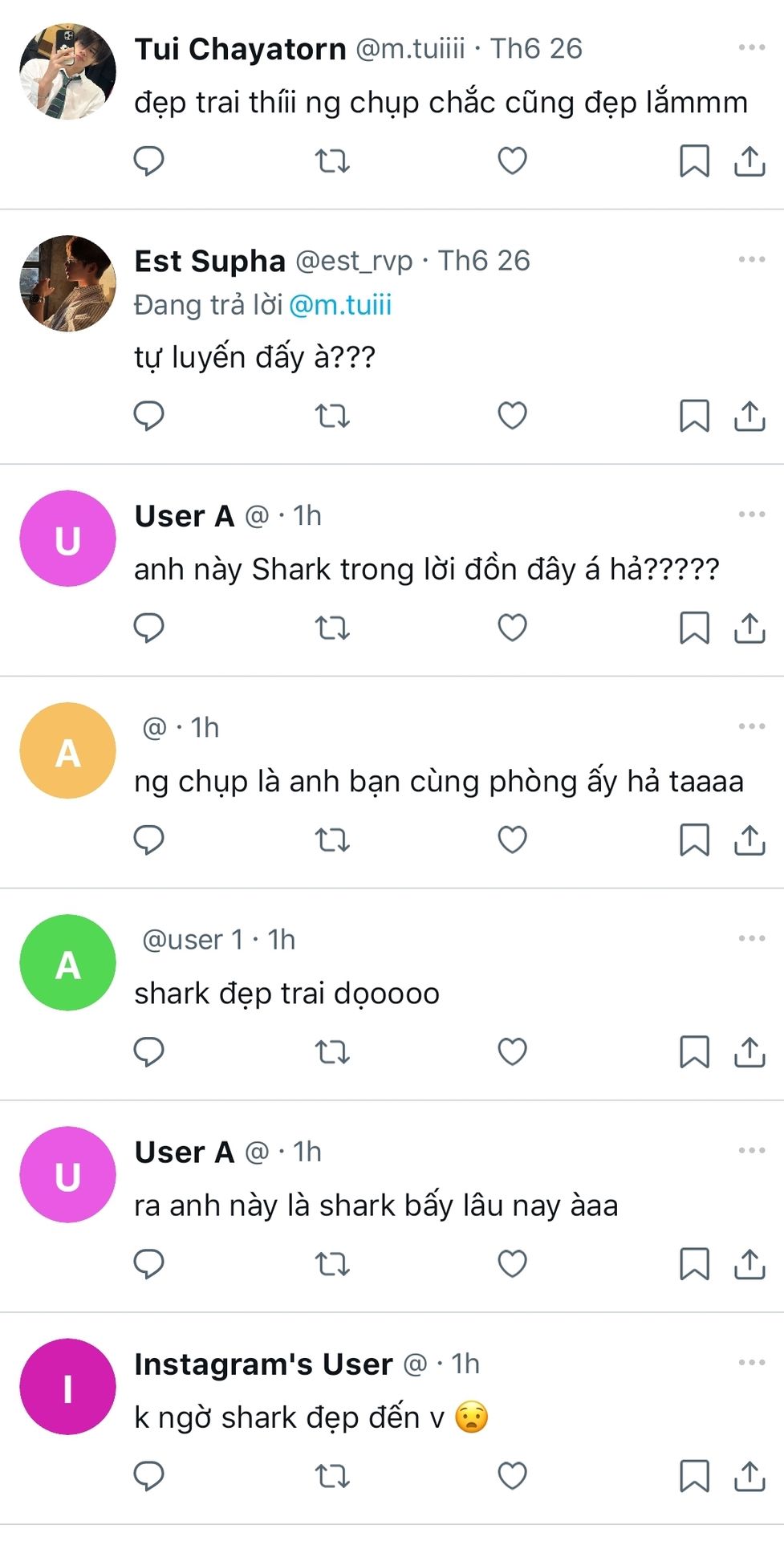The image size is (784, 1541).
Task: Reply to the 'anh bạn cùng phòng' tweet
Action: 148,840
